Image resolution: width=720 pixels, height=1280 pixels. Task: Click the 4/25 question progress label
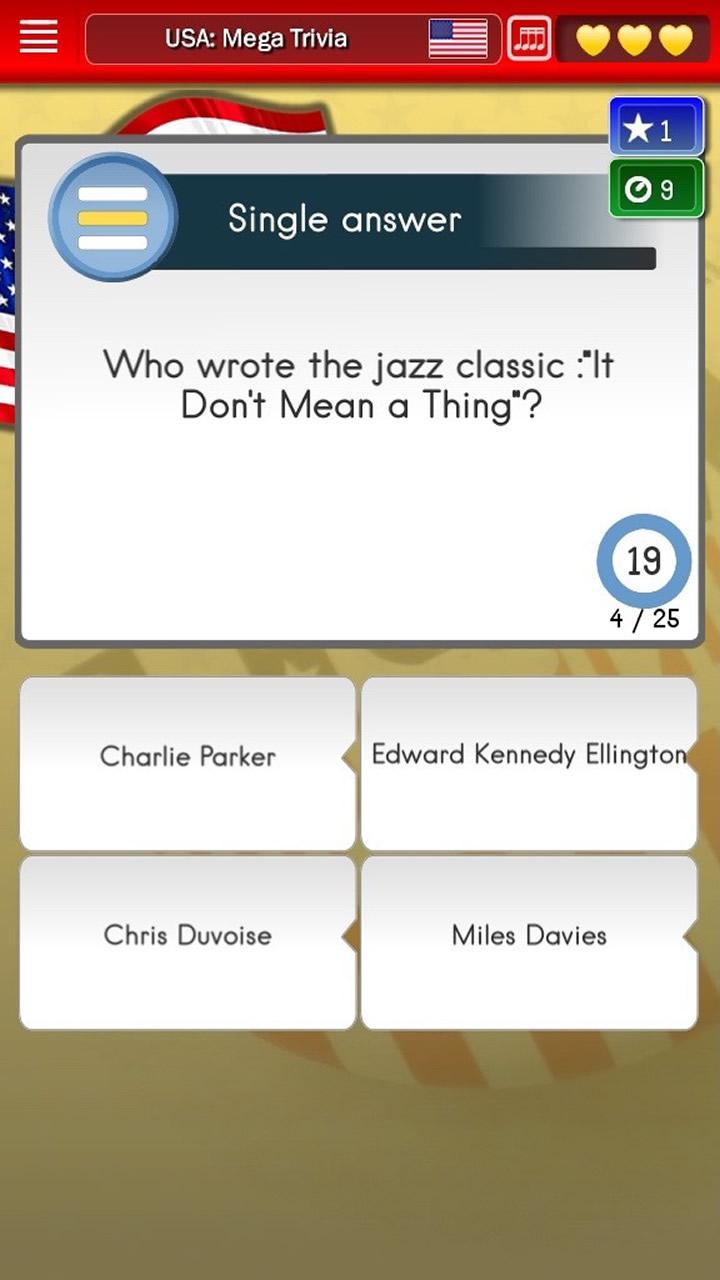[644, 618]
